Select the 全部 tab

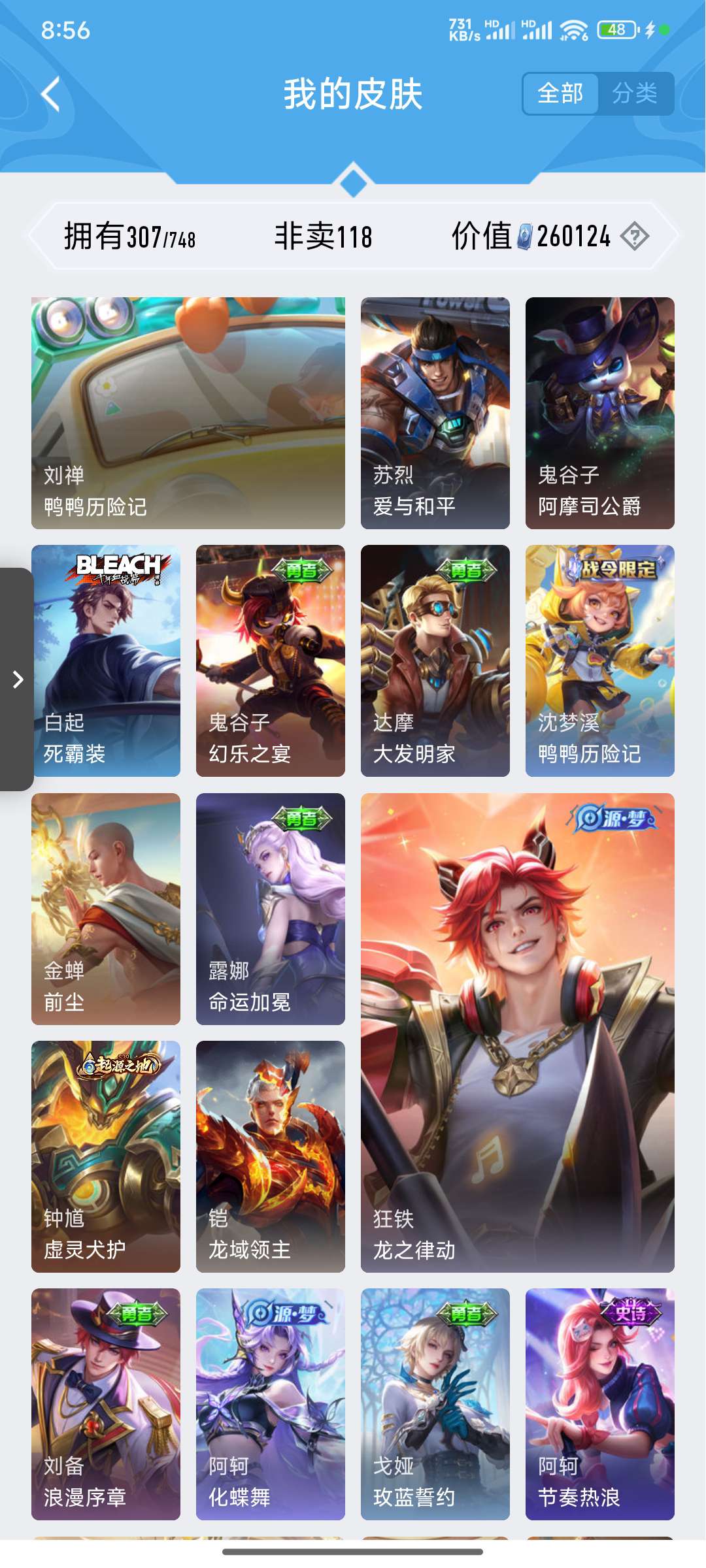(x=560, y=93)
